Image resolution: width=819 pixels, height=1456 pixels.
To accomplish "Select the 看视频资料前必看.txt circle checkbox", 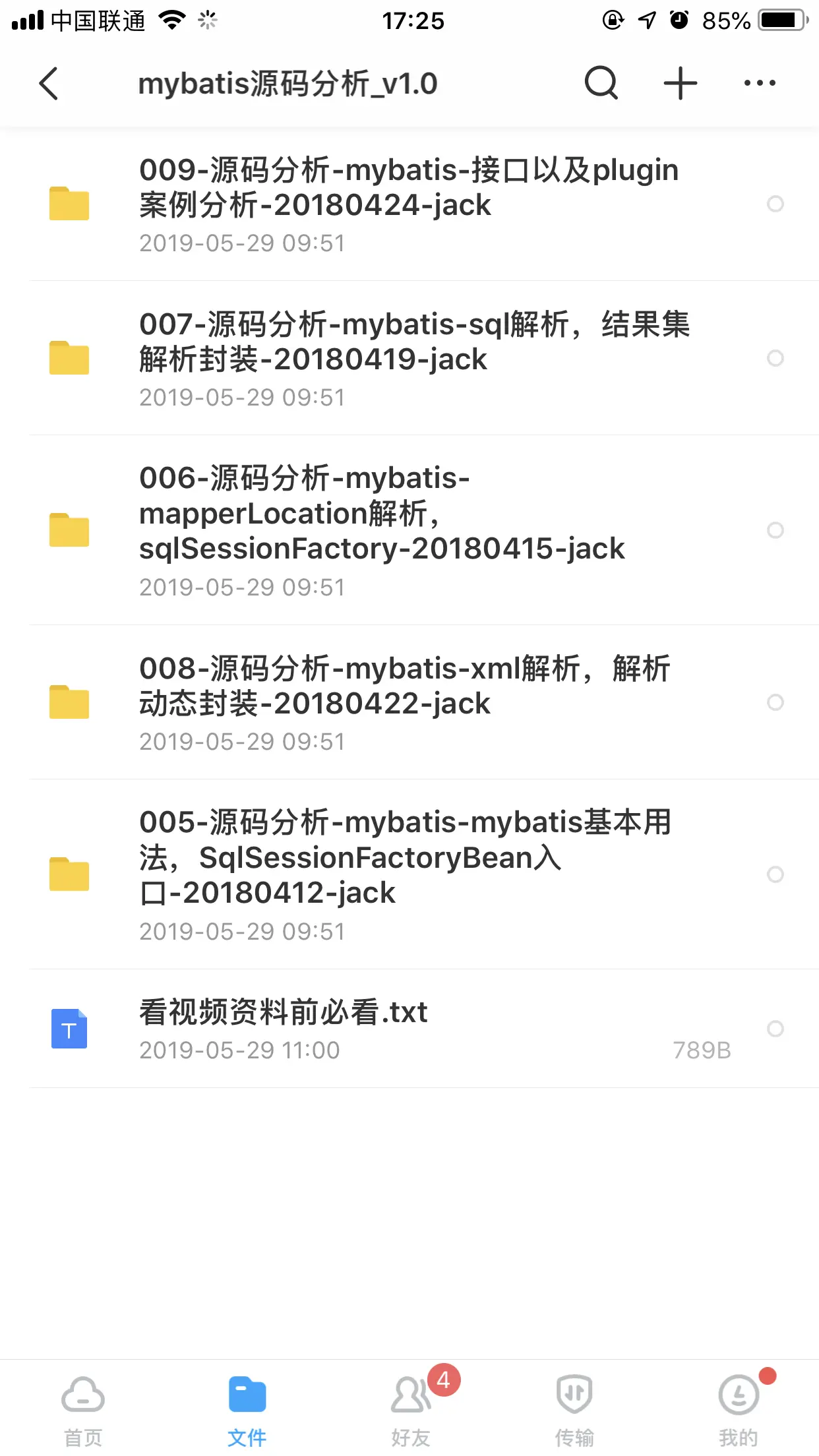I will [775, 1029].
